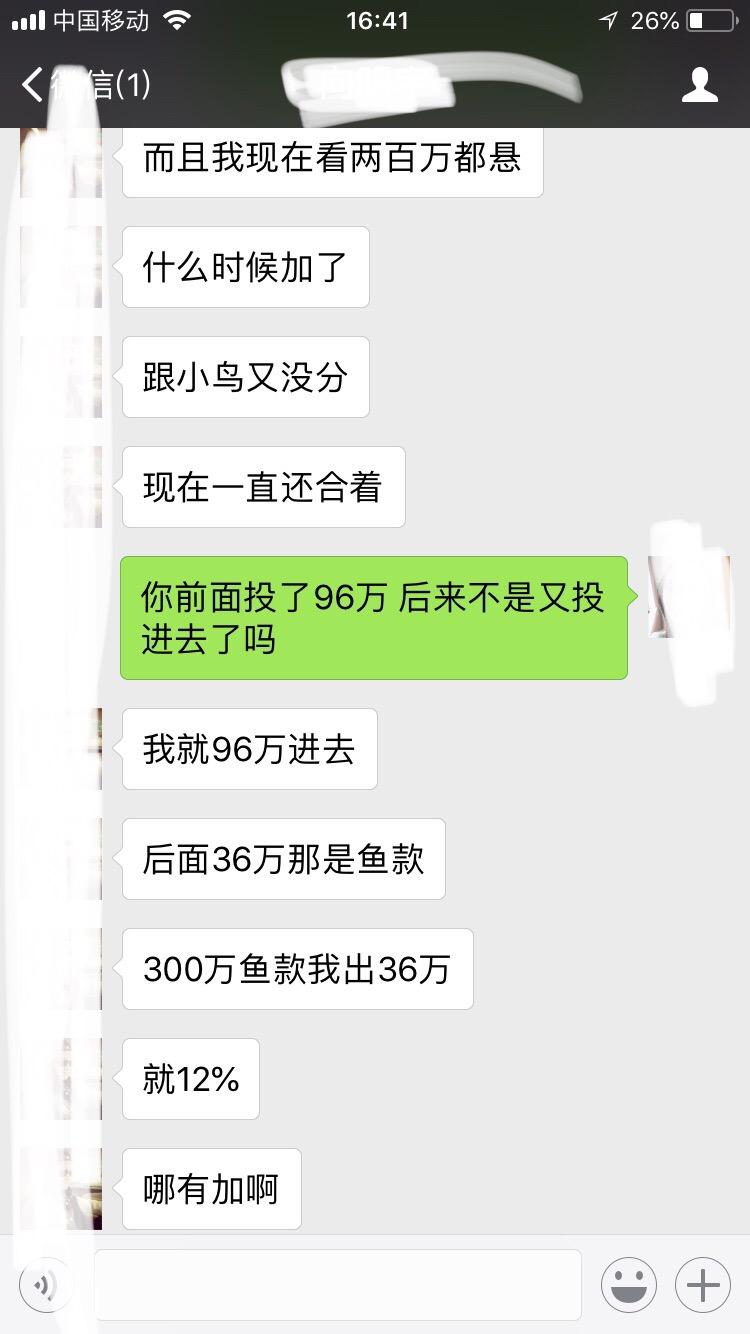The image size is (750, 1334).
Task: Open the emoji sticker panel
Action: 629,1285
